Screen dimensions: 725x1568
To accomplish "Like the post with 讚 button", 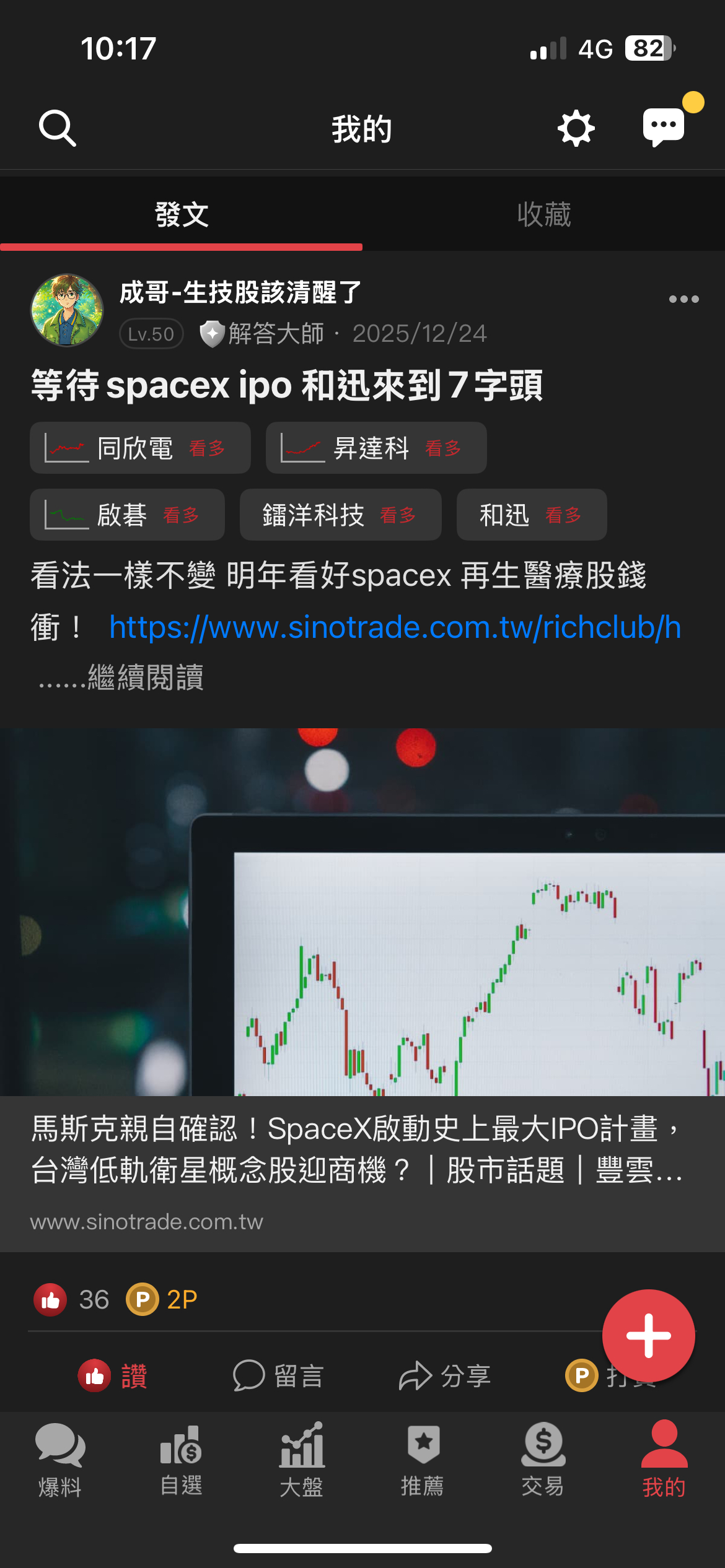I will (x=113, y=1376).
